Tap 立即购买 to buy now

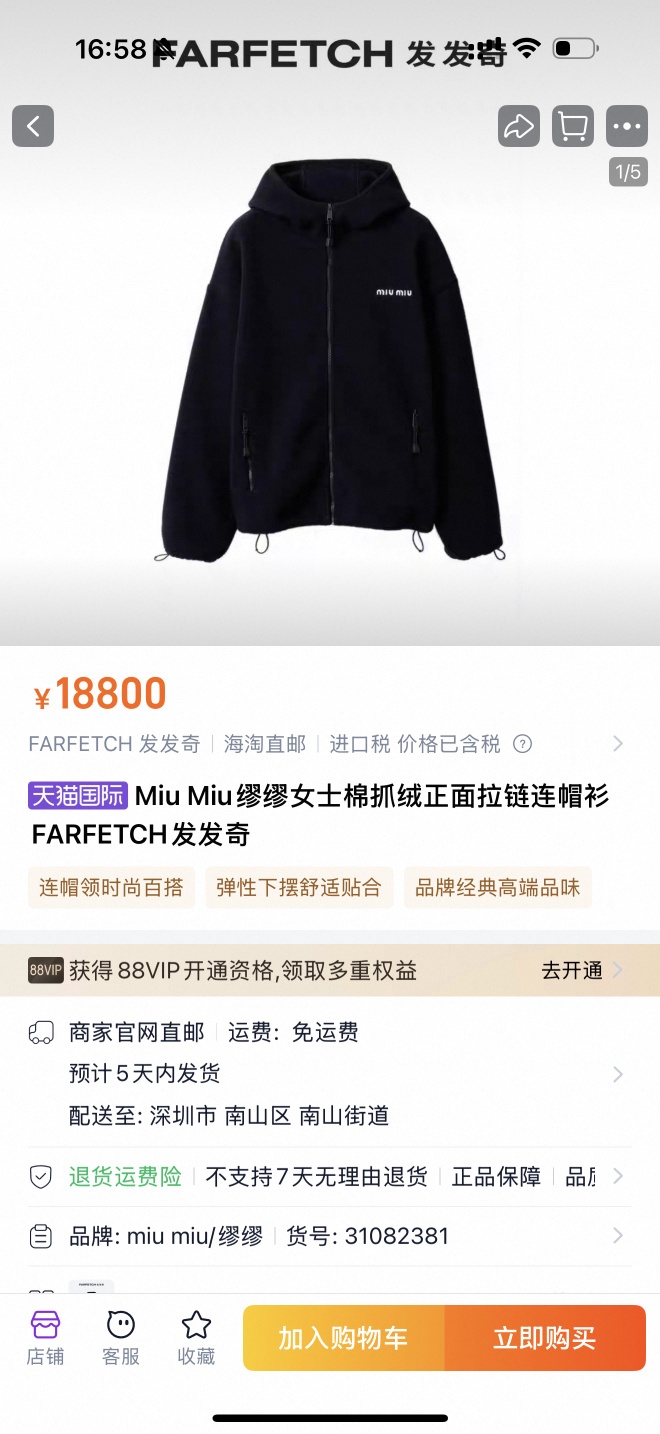(545, 1338)
